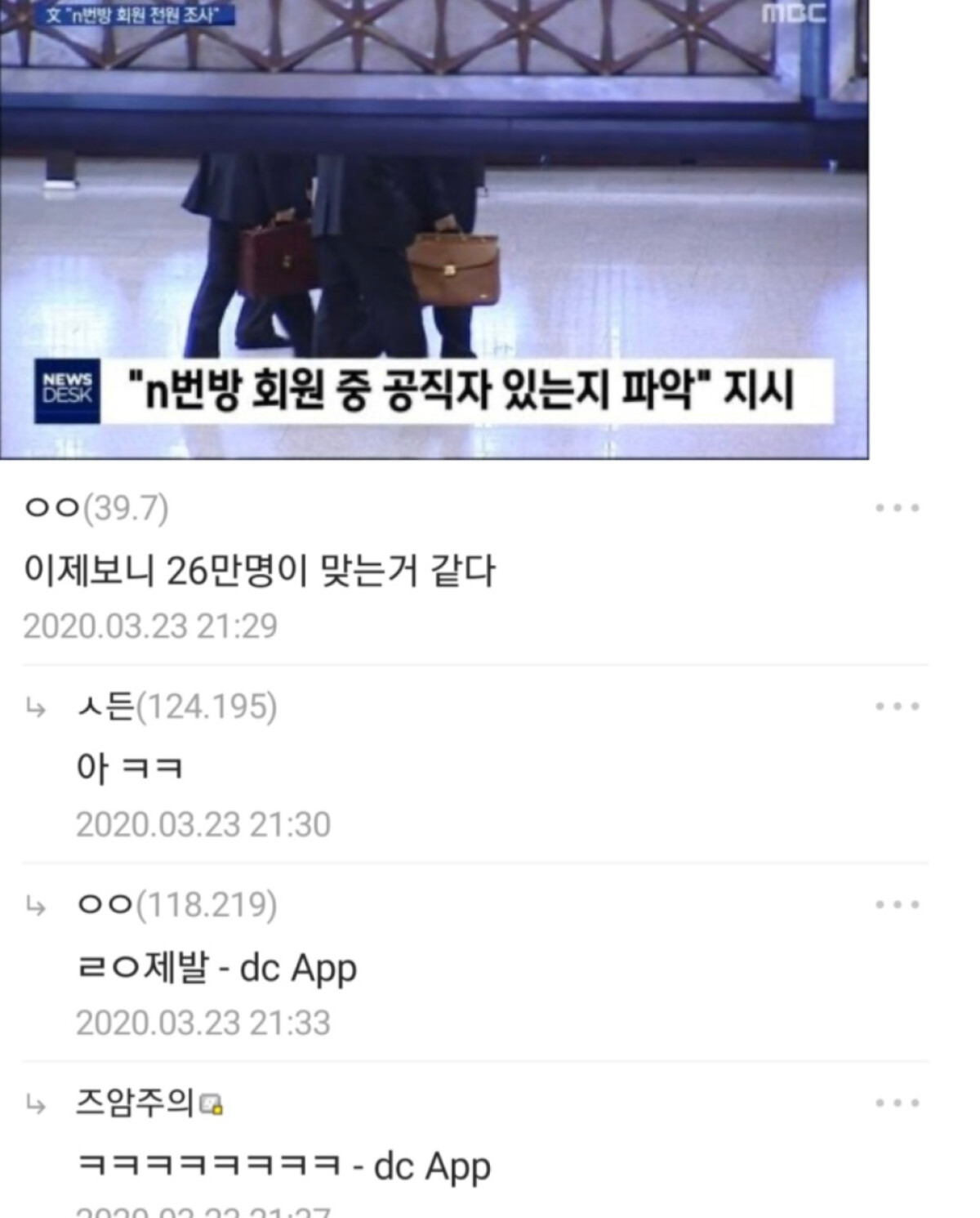
Task: Open 즈암주의's user profile
Action: coord(136,1104)
